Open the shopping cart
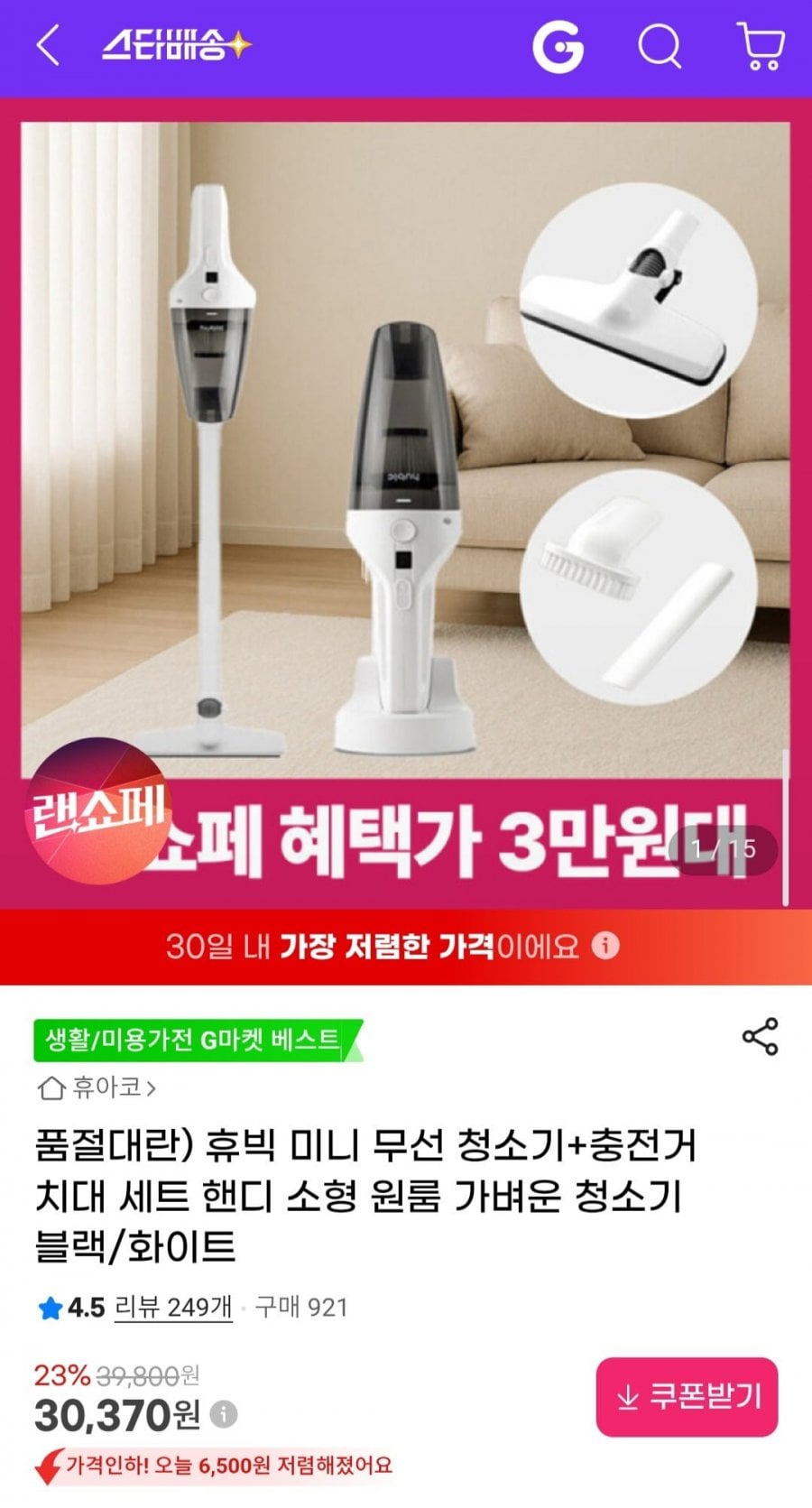 point(761,46)
